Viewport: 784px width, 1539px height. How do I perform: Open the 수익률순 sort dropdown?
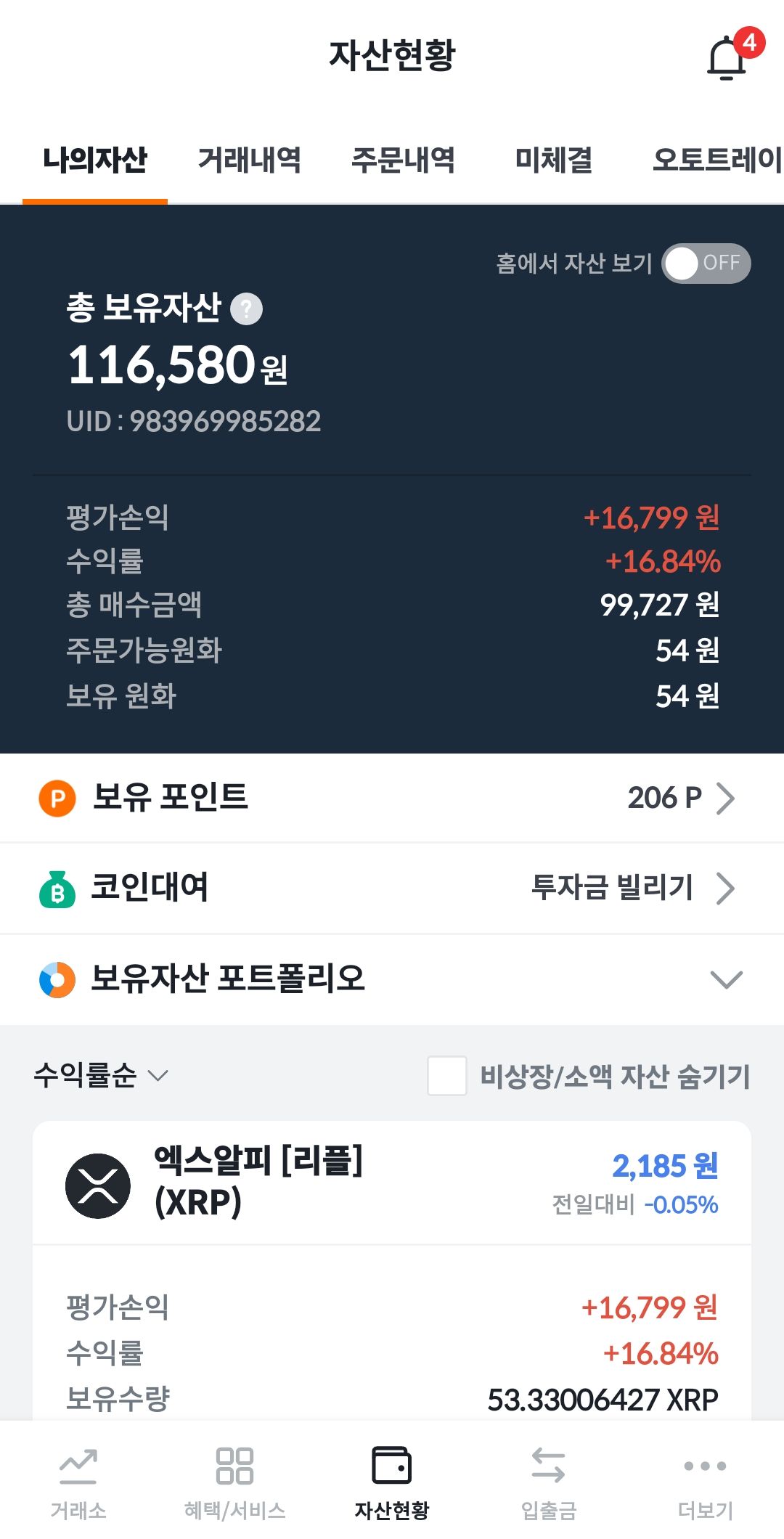(x=100, y=1075)
